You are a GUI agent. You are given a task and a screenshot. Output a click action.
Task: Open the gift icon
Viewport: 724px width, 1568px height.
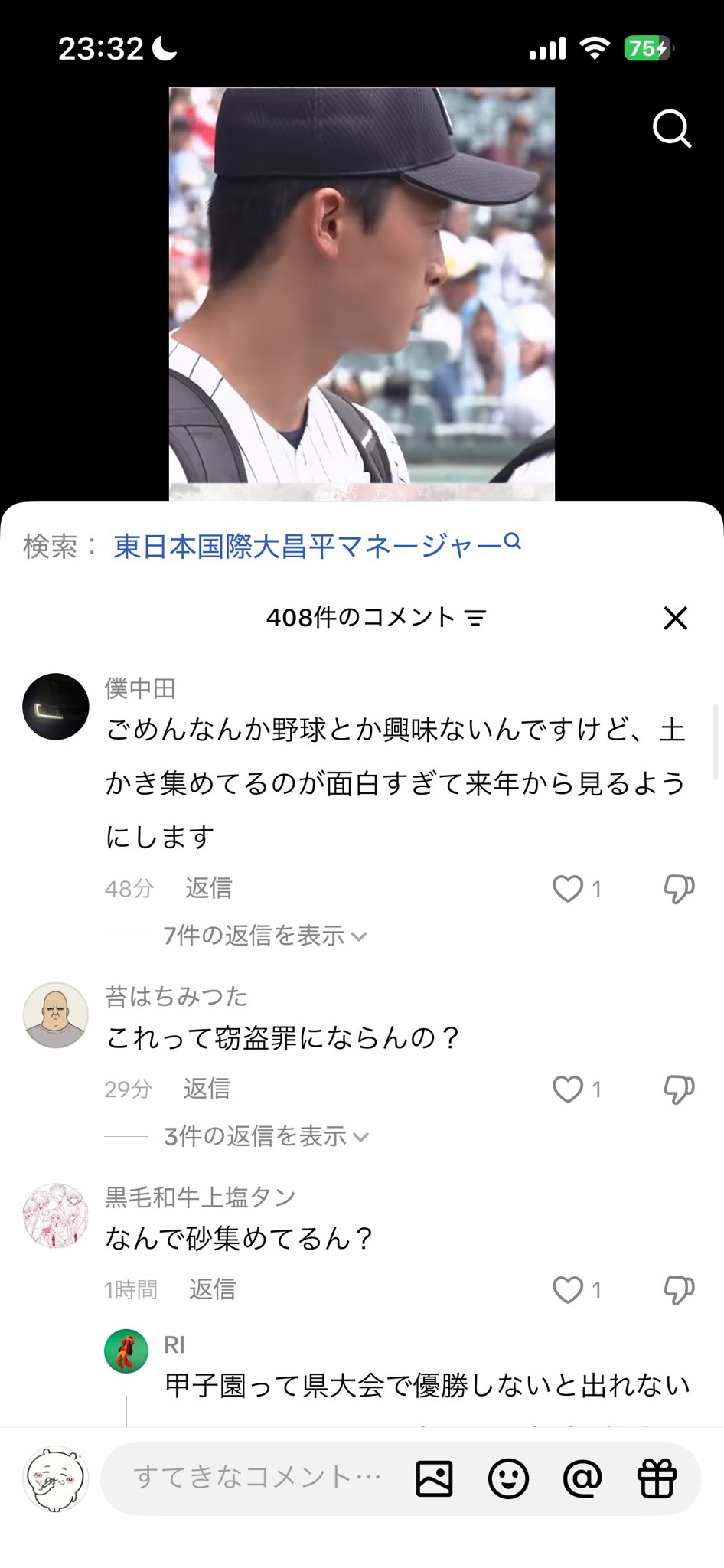(657, 1478)
